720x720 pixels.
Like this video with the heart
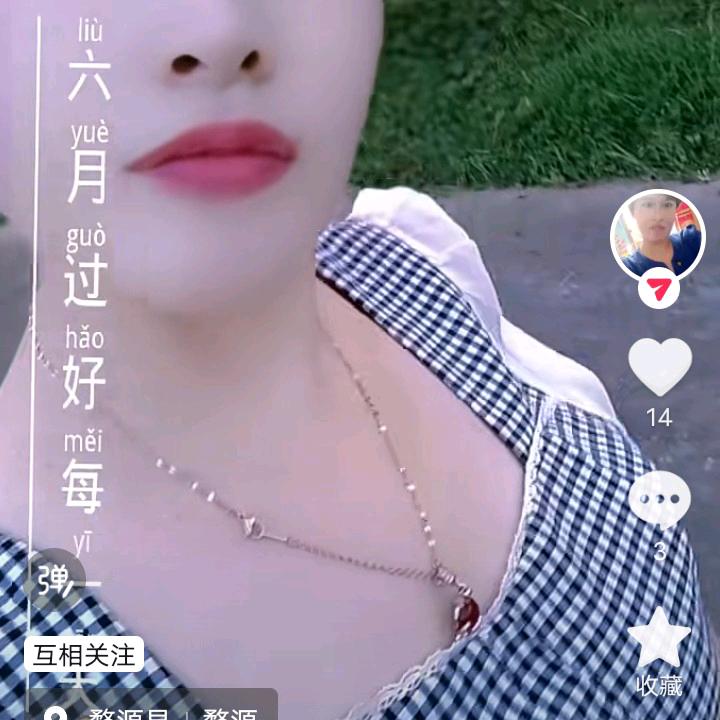659,367
